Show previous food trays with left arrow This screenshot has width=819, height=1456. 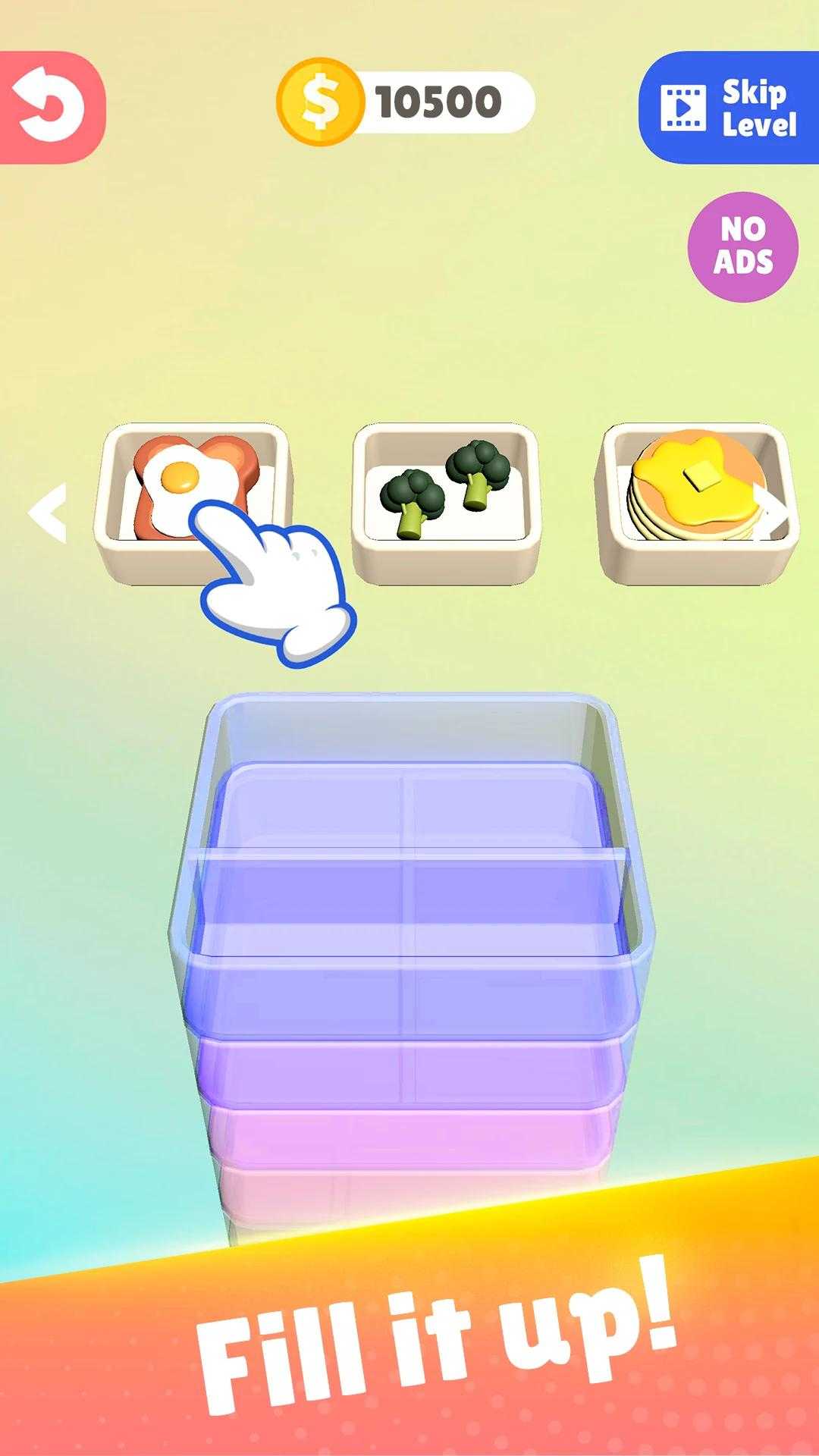(x=47, y=513)
